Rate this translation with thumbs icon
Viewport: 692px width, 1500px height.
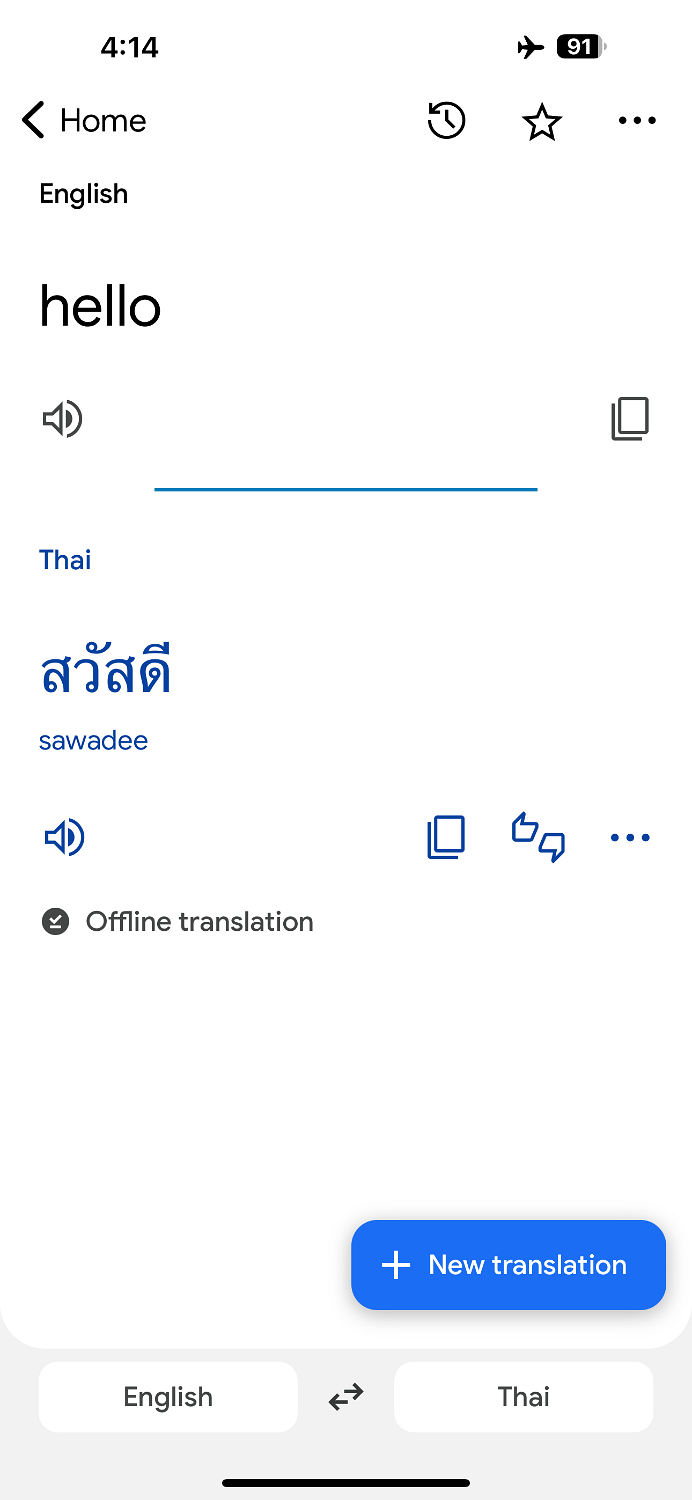(539, 837)
